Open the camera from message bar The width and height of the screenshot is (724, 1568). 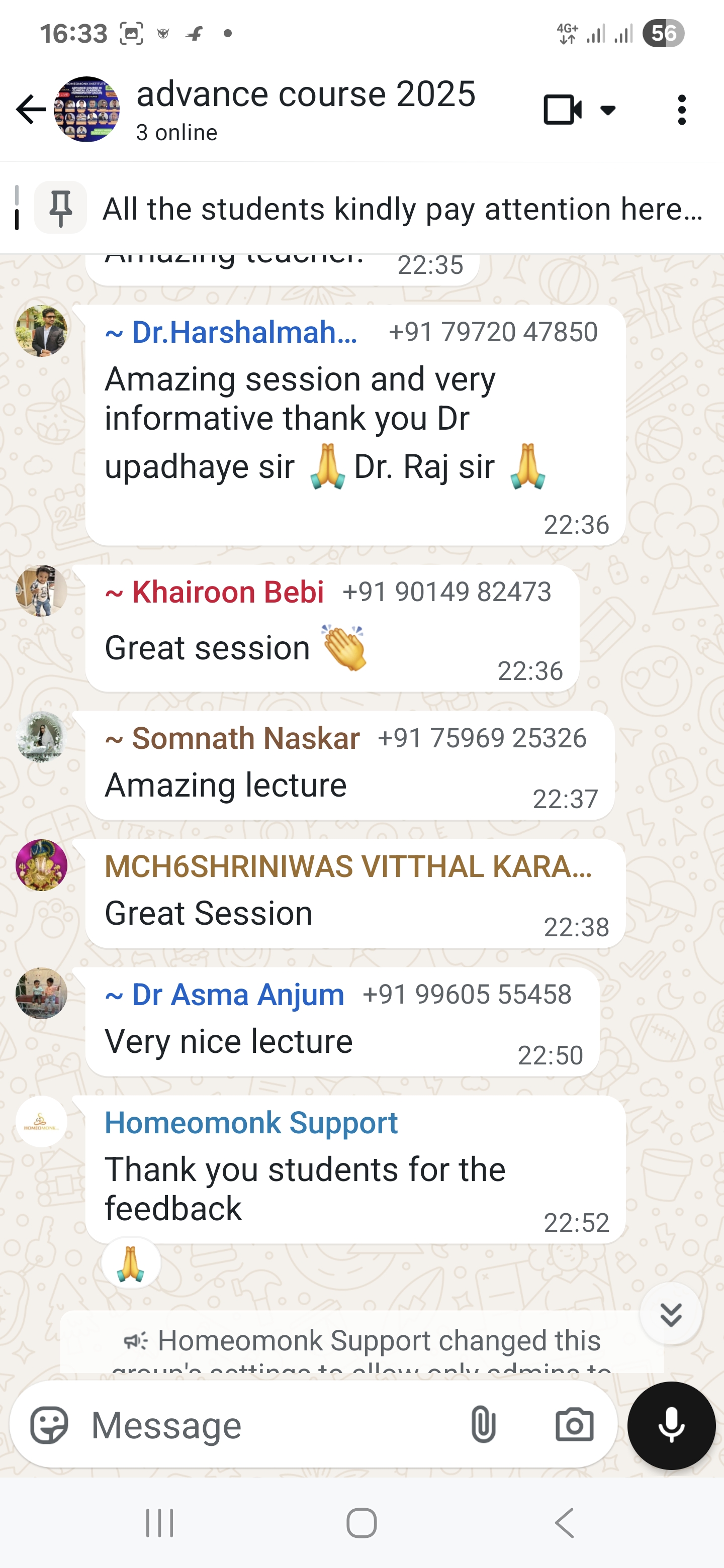(574, 1425)
